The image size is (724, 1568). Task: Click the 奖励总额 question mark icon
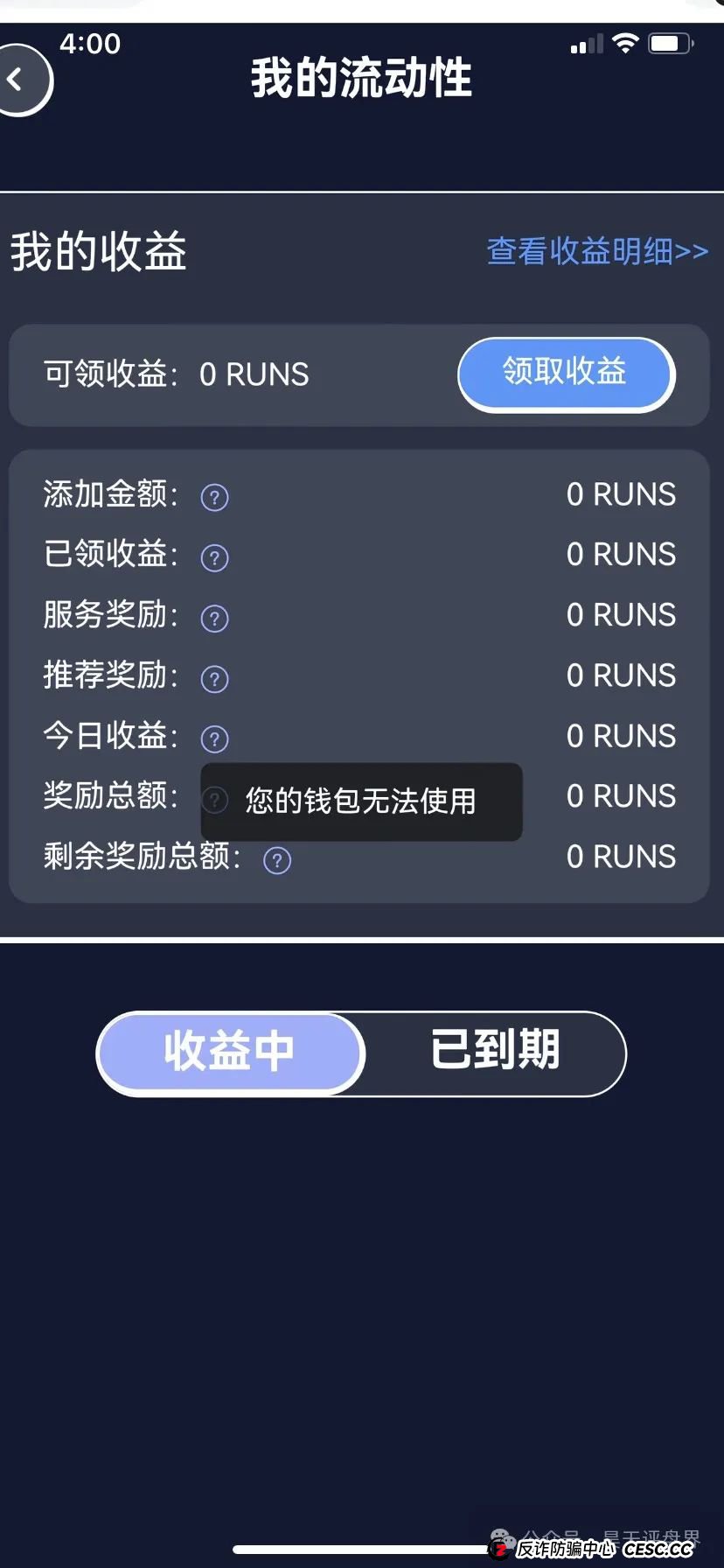213,800
